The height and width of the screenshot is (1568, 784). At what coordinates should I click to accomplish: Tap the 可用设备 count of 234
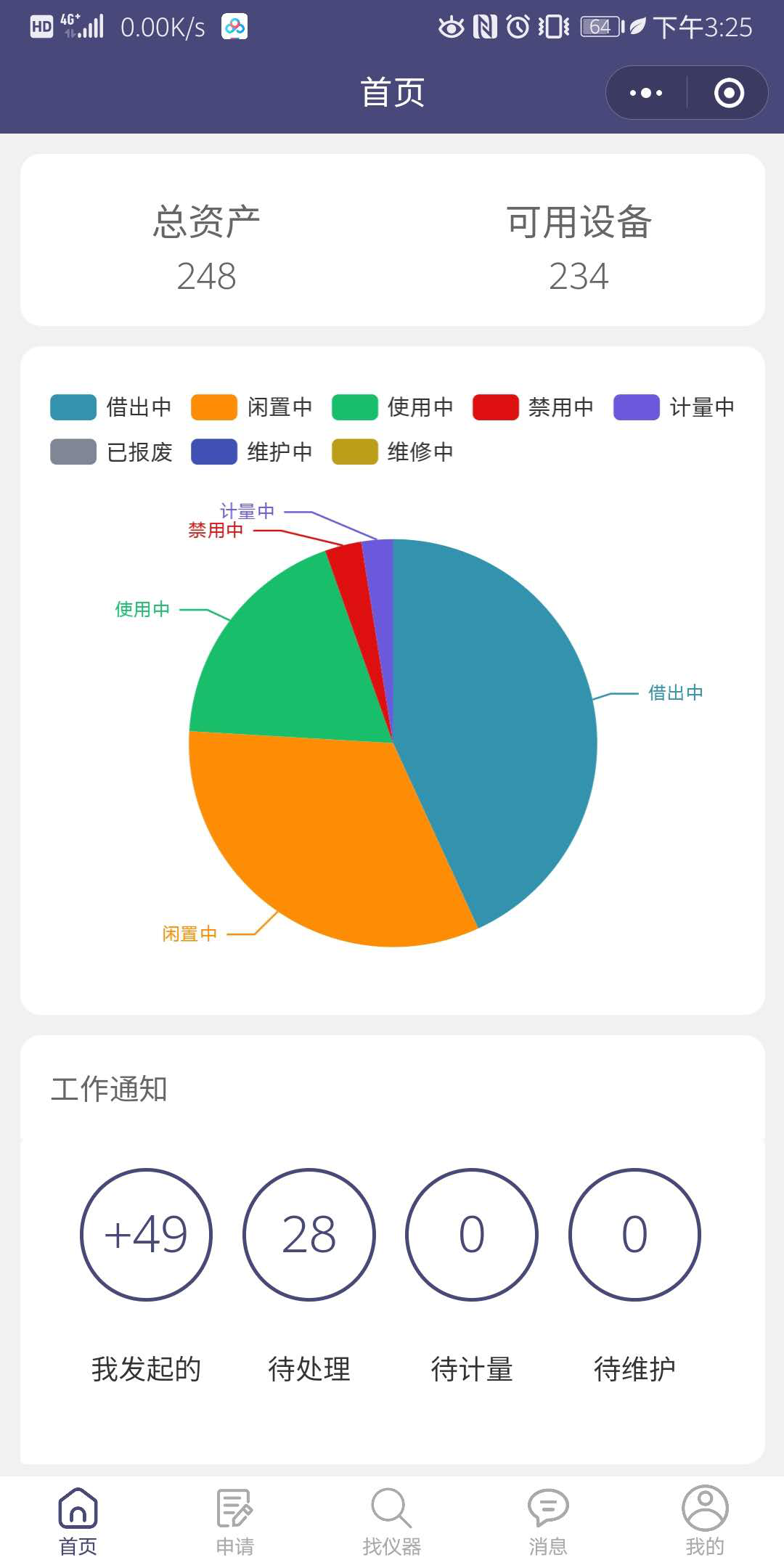point(581,276)
